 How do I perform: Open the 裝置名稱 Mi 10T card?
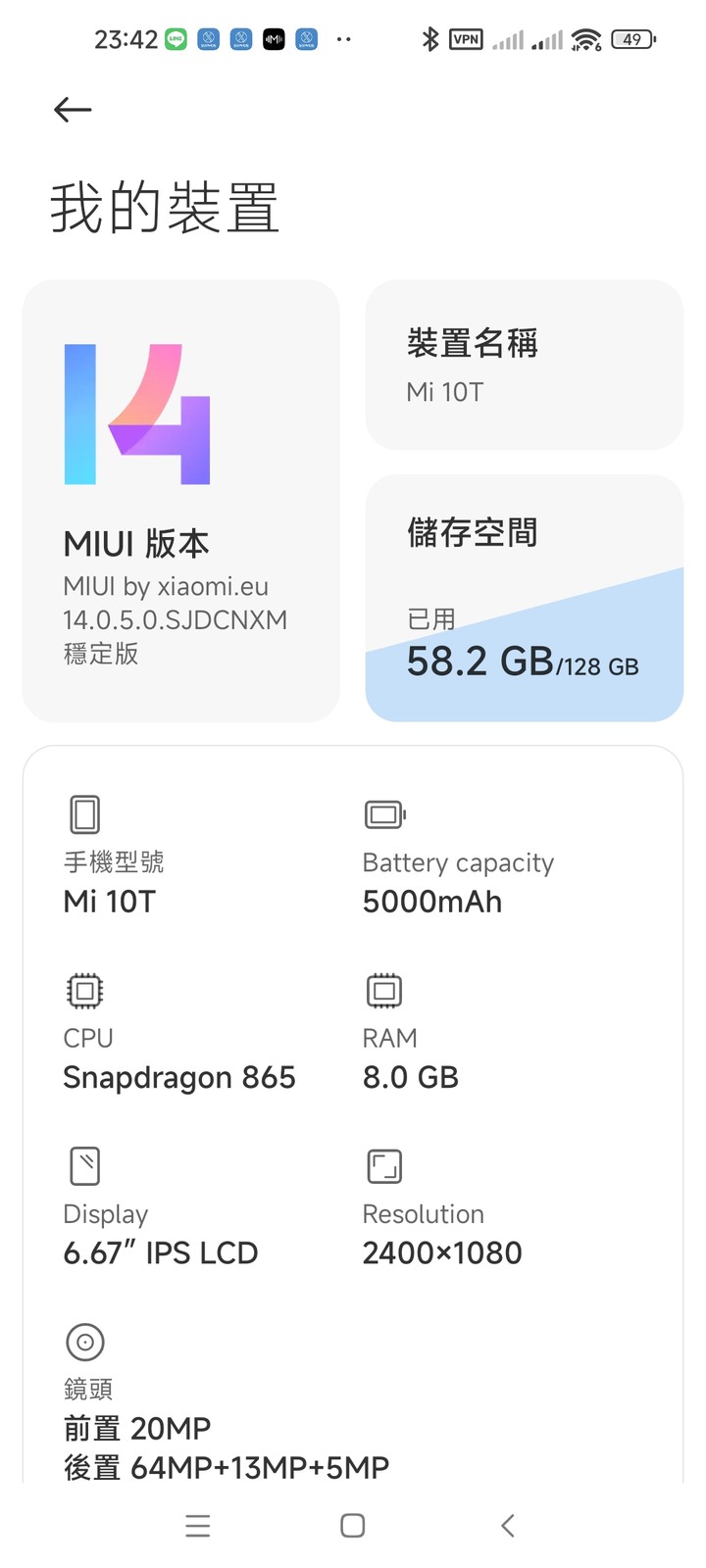pyautogui.click(x=525, y=365)
